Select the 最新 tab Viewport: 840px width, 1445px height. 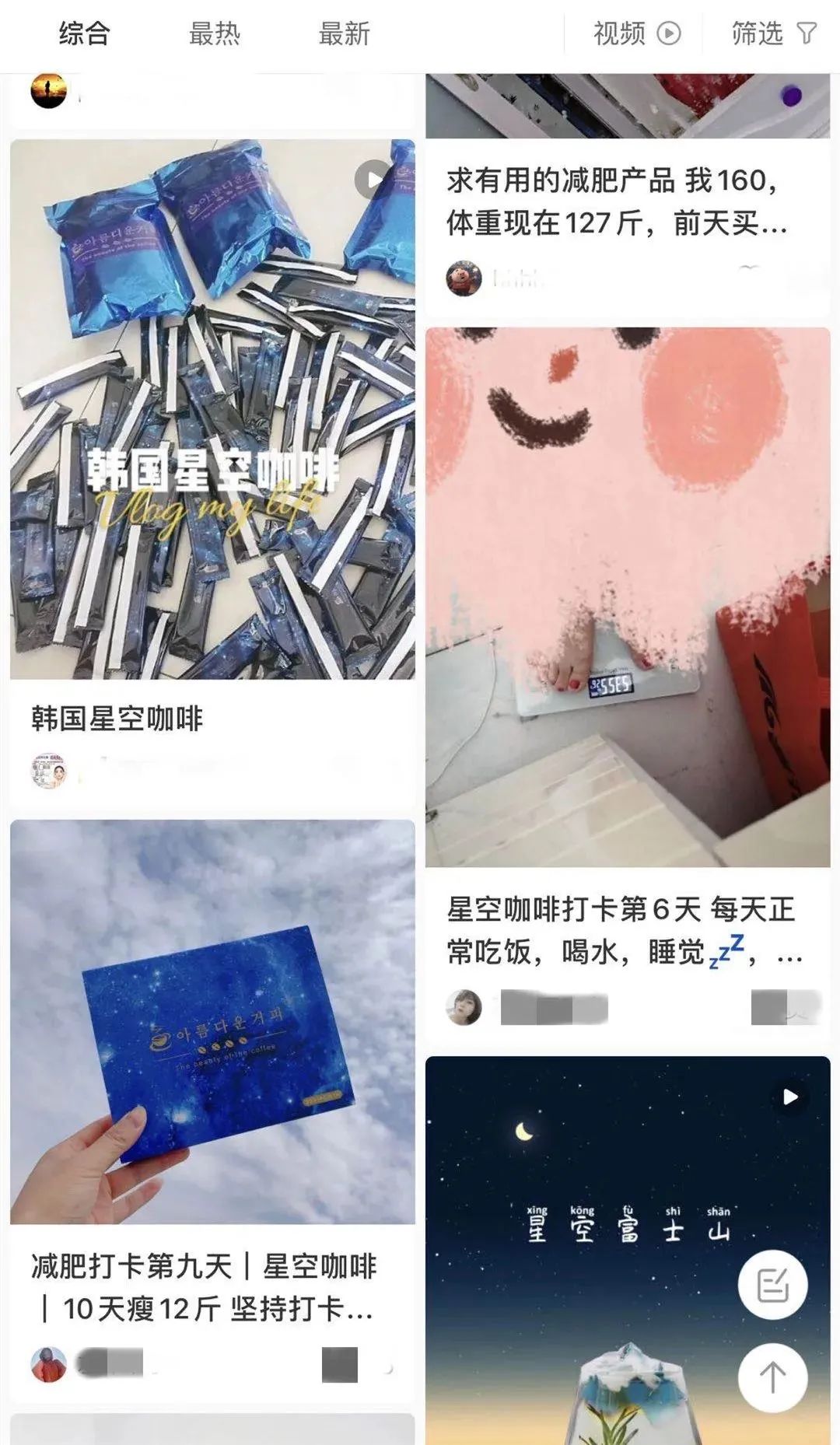point(344,34)
